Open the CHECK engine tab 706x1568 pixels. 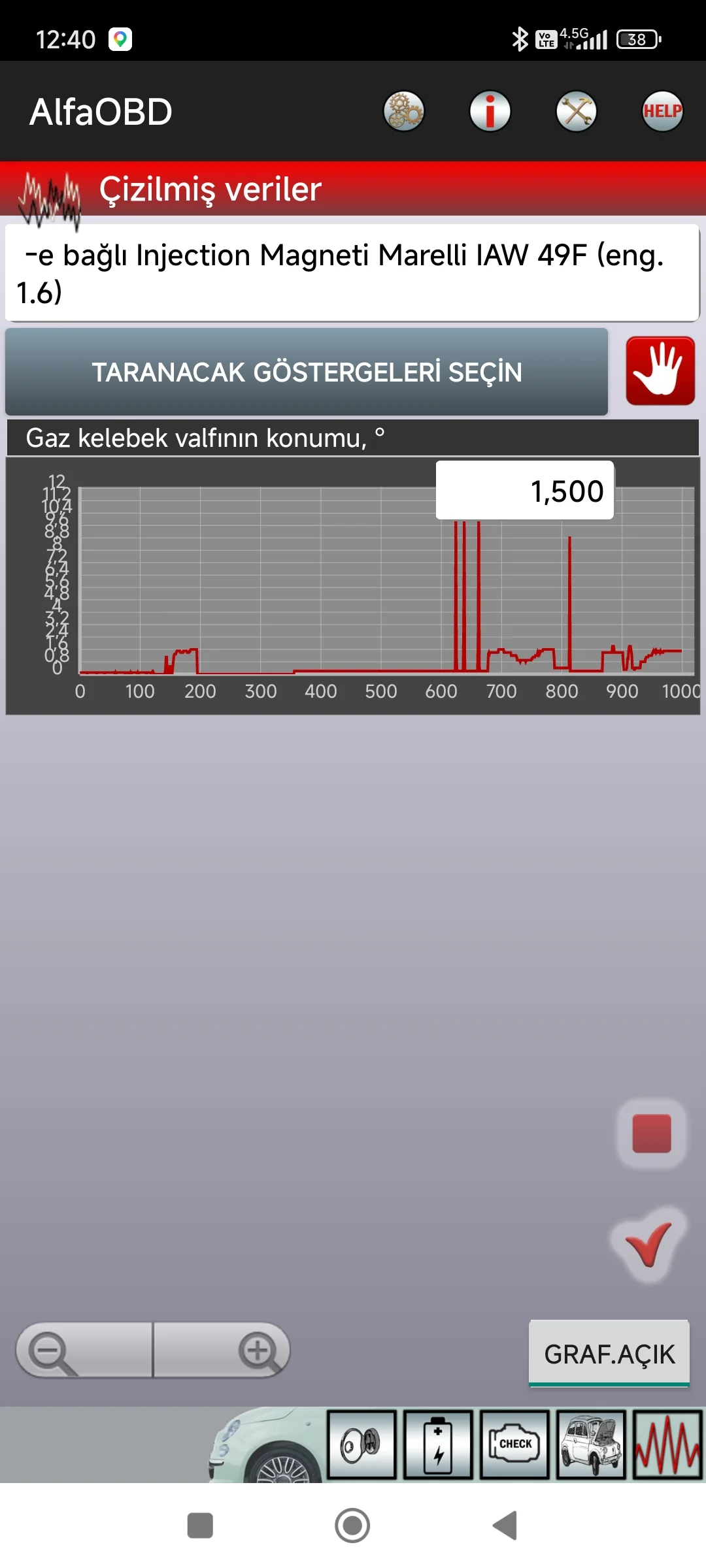[x=514, y=1445]
